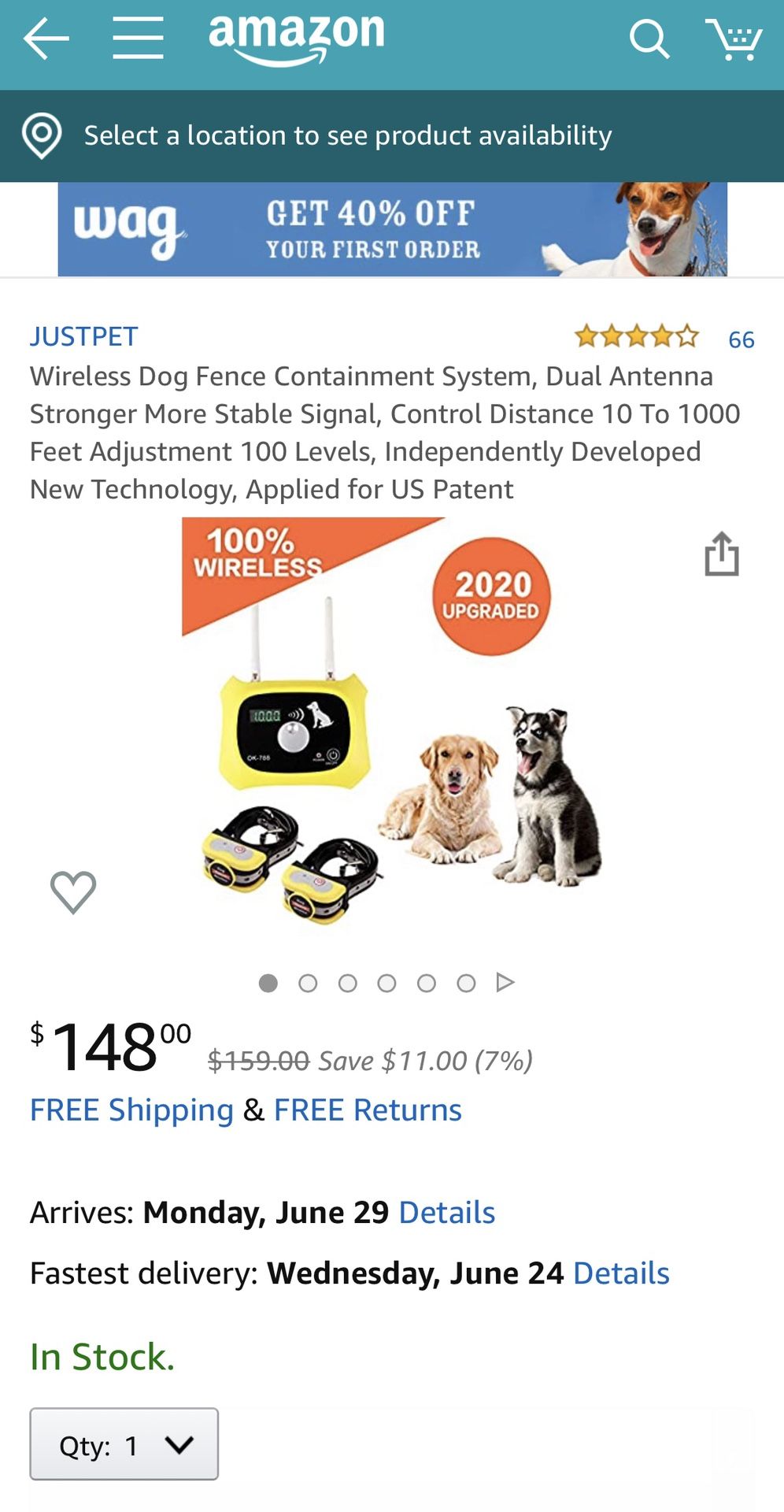Open the JUSTPET brand page
784x1512 pixels.
[x=83, y=336]
